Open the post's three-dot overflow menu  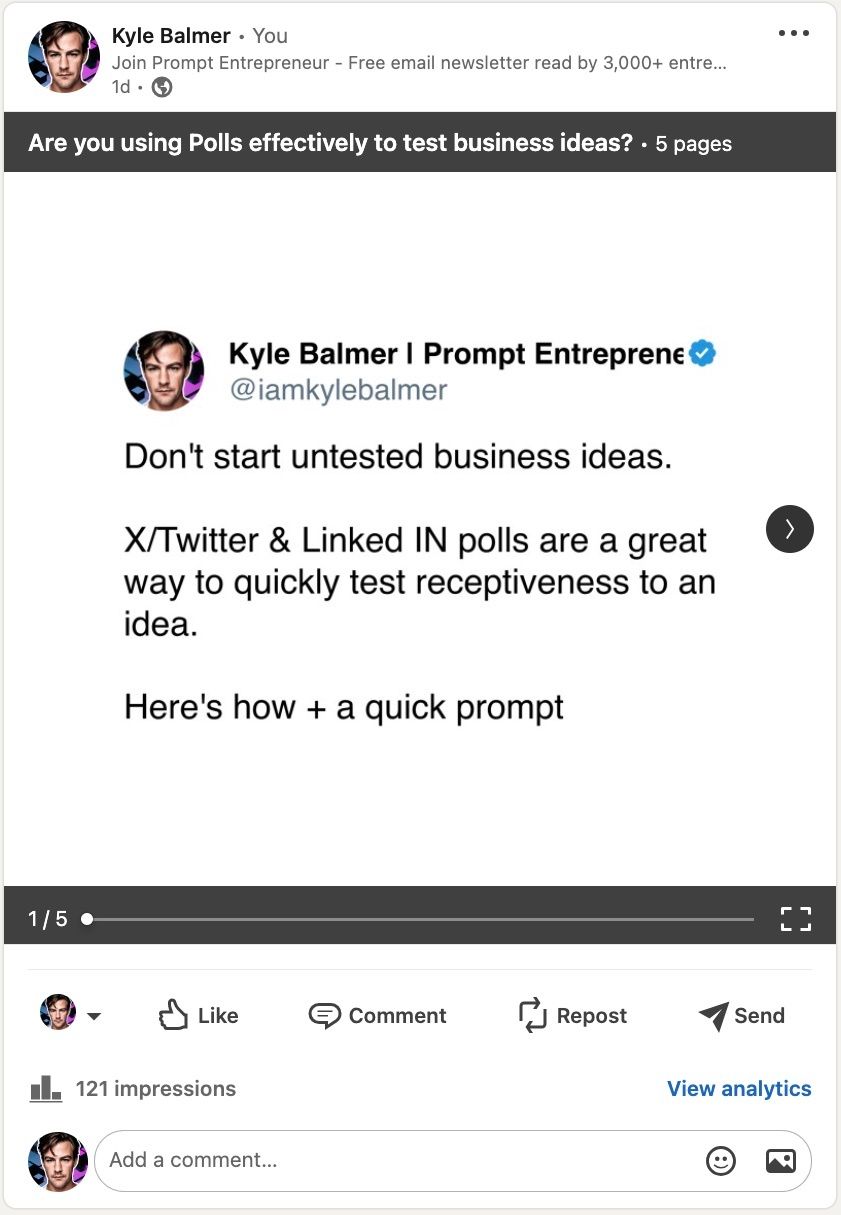click(x=793, y=33)
